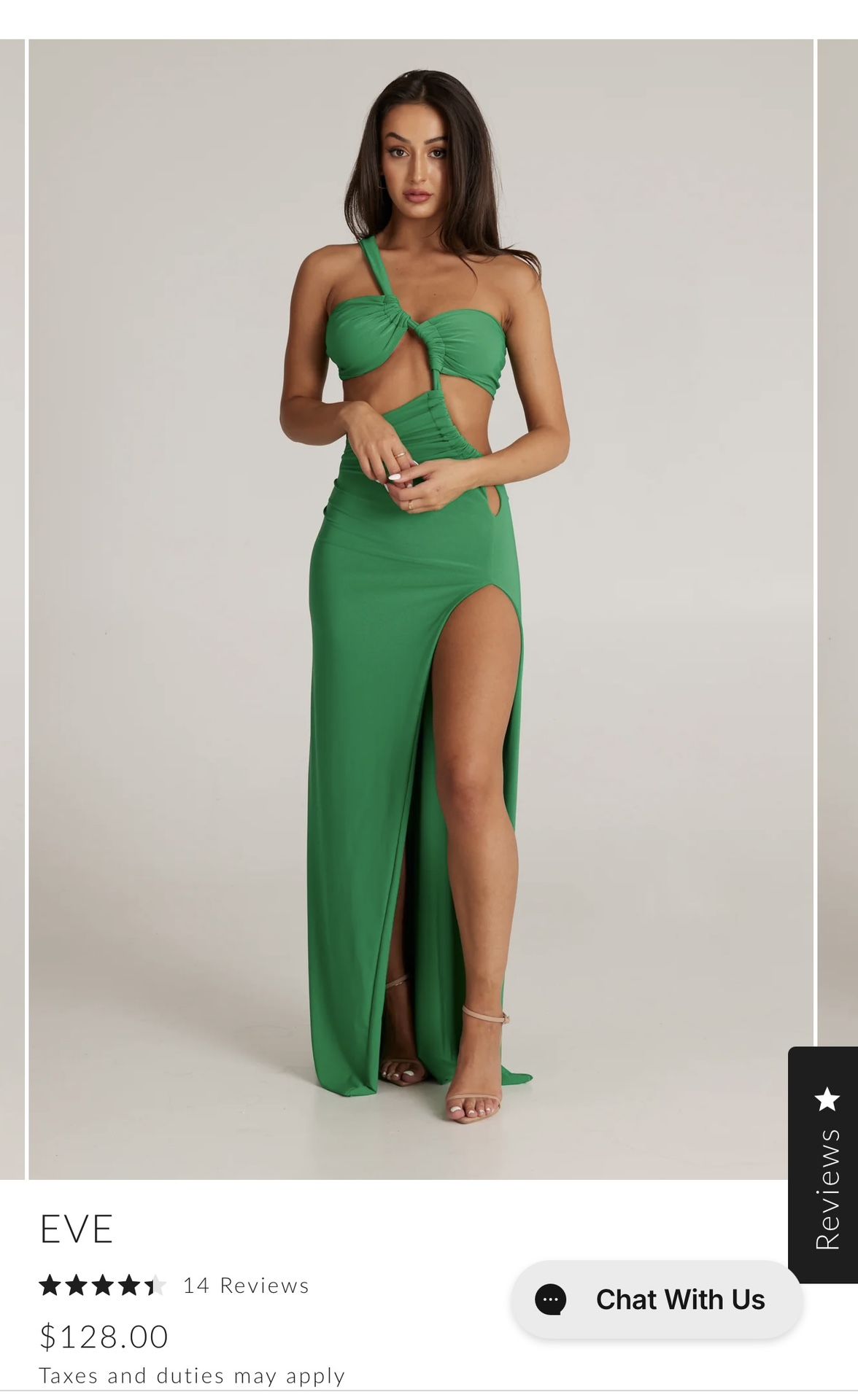This screenshot has width=858, height=1400.
Task: Open the 14 Reviews link
Action: point(246,1286)
